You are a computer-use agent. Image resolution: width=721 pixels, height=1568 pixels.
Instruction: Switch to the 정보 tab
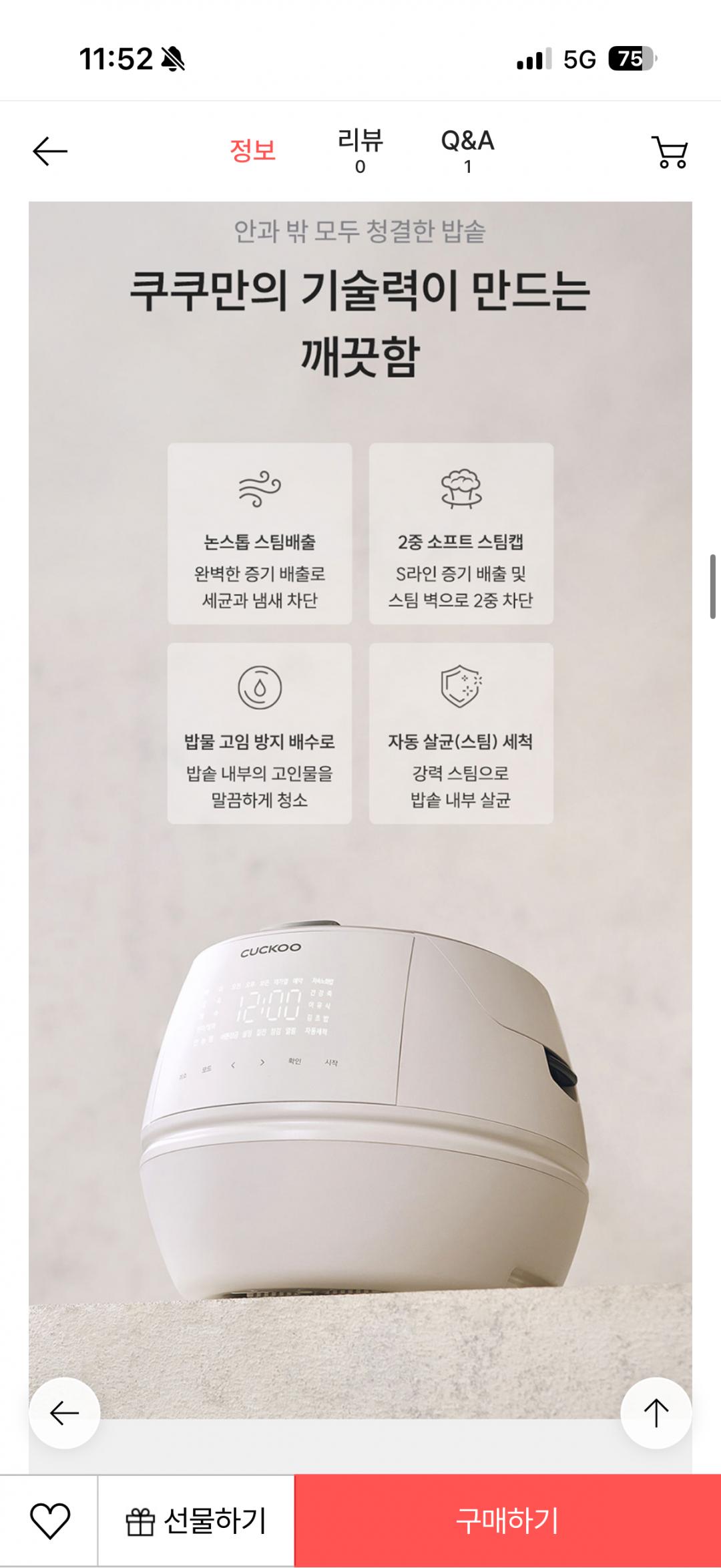pyautogui.click(x=252, y=150)
